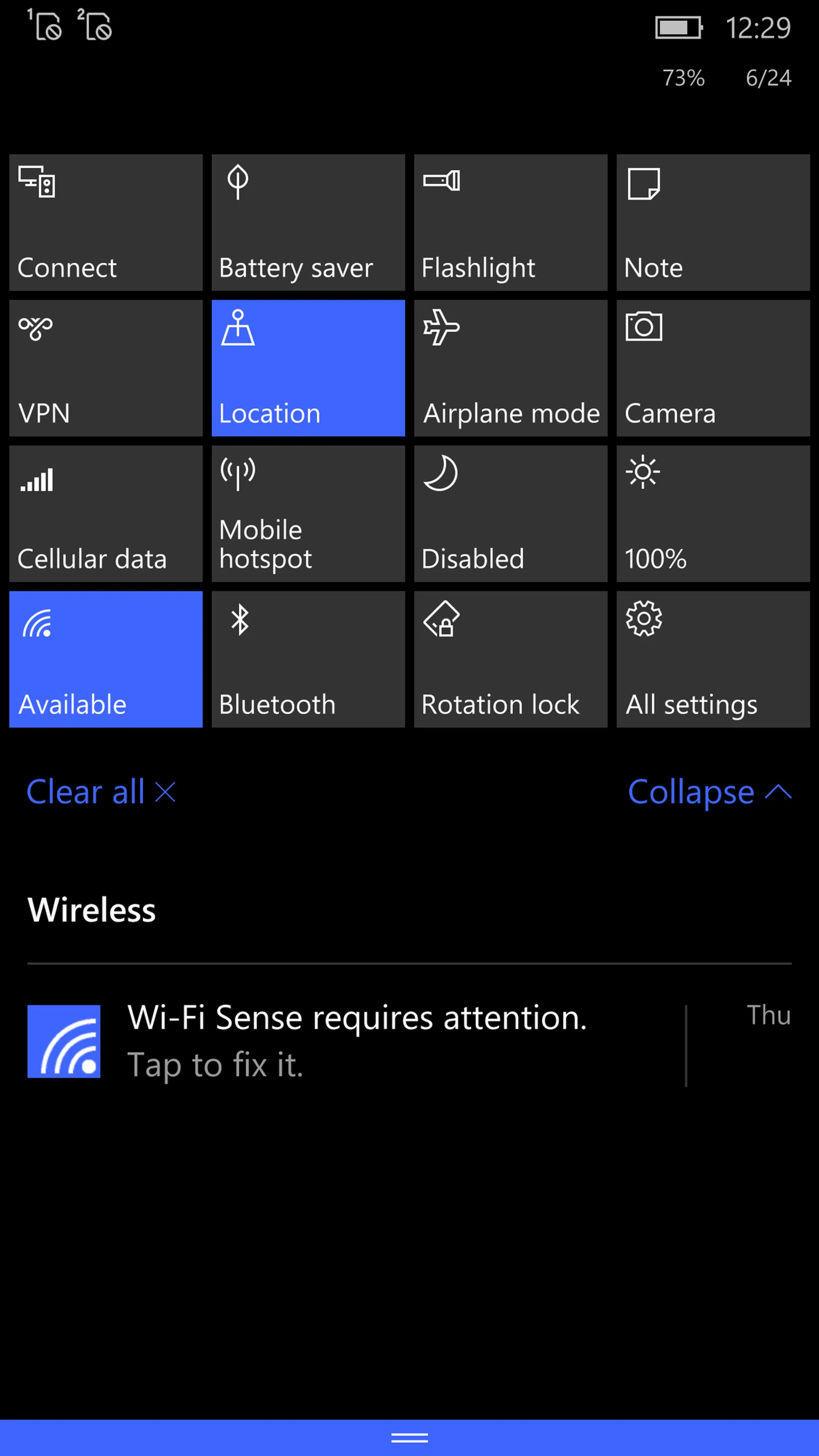Switch on the Flashlight

click(511, 223)
